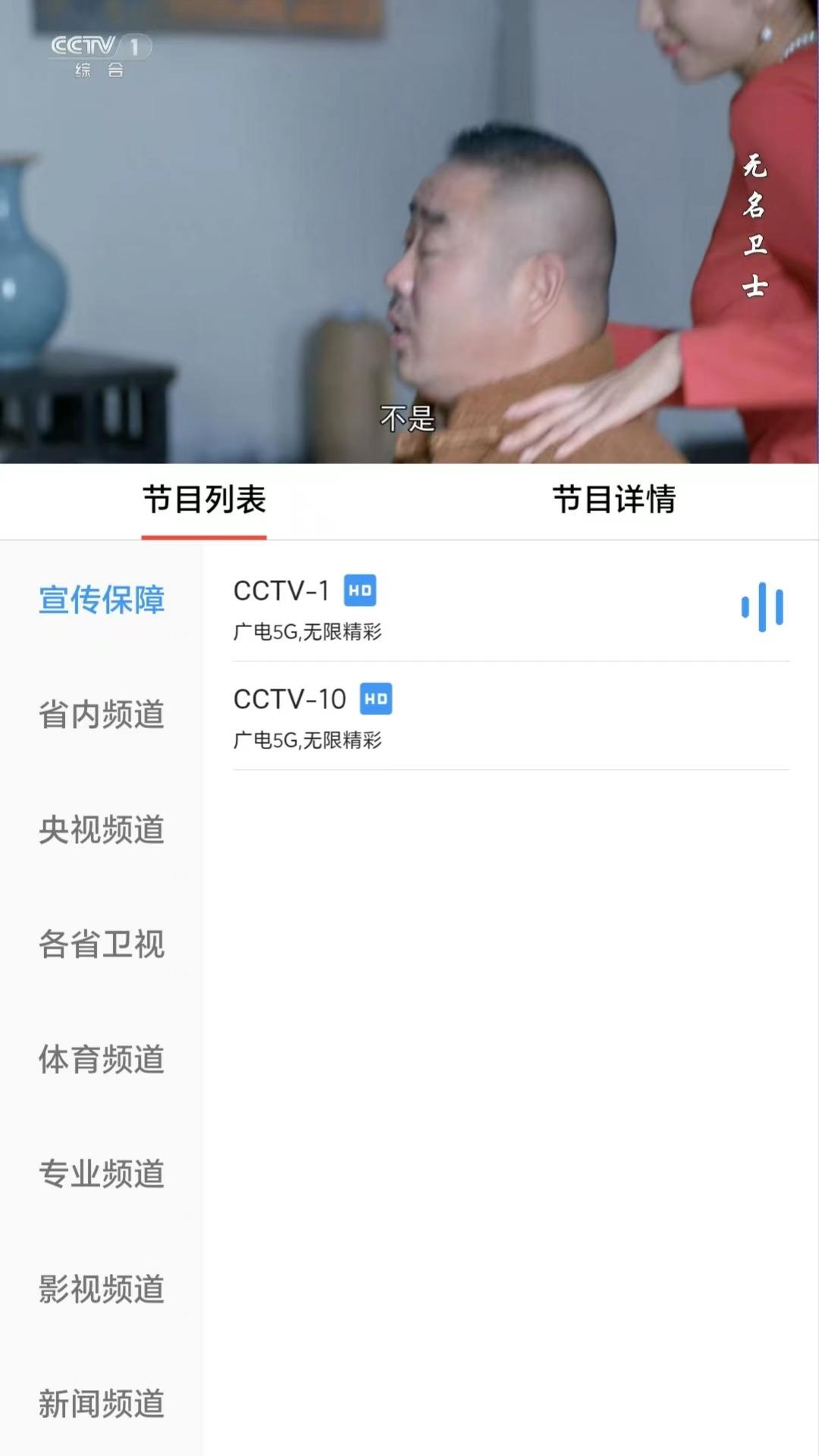
Task: Select the 各省卫视 category
Action: (x=102, y=945)
